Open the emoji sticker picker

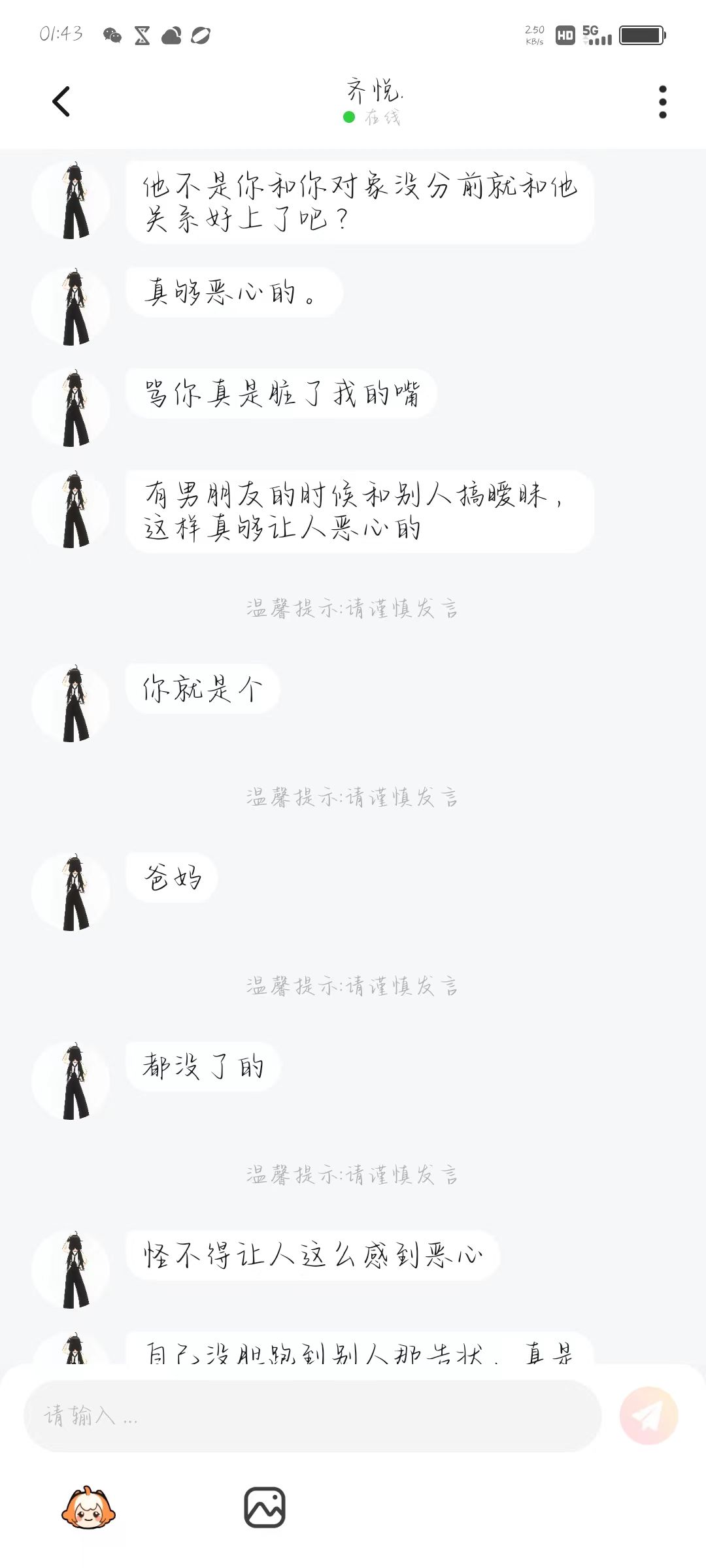(88, 1508)
